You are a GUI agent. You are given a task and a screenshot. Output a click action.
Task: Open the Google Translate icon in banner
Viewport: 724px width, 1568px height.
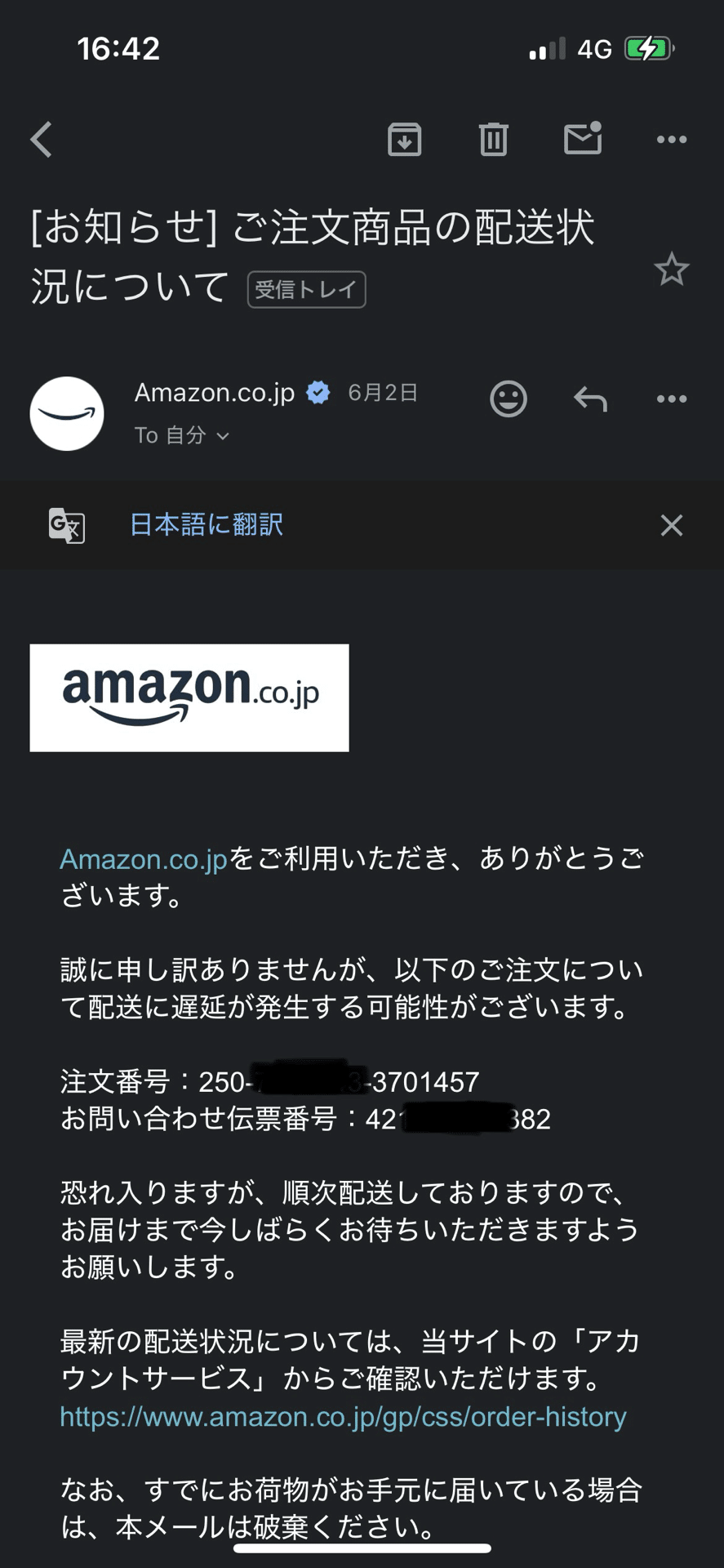(66, 525)
